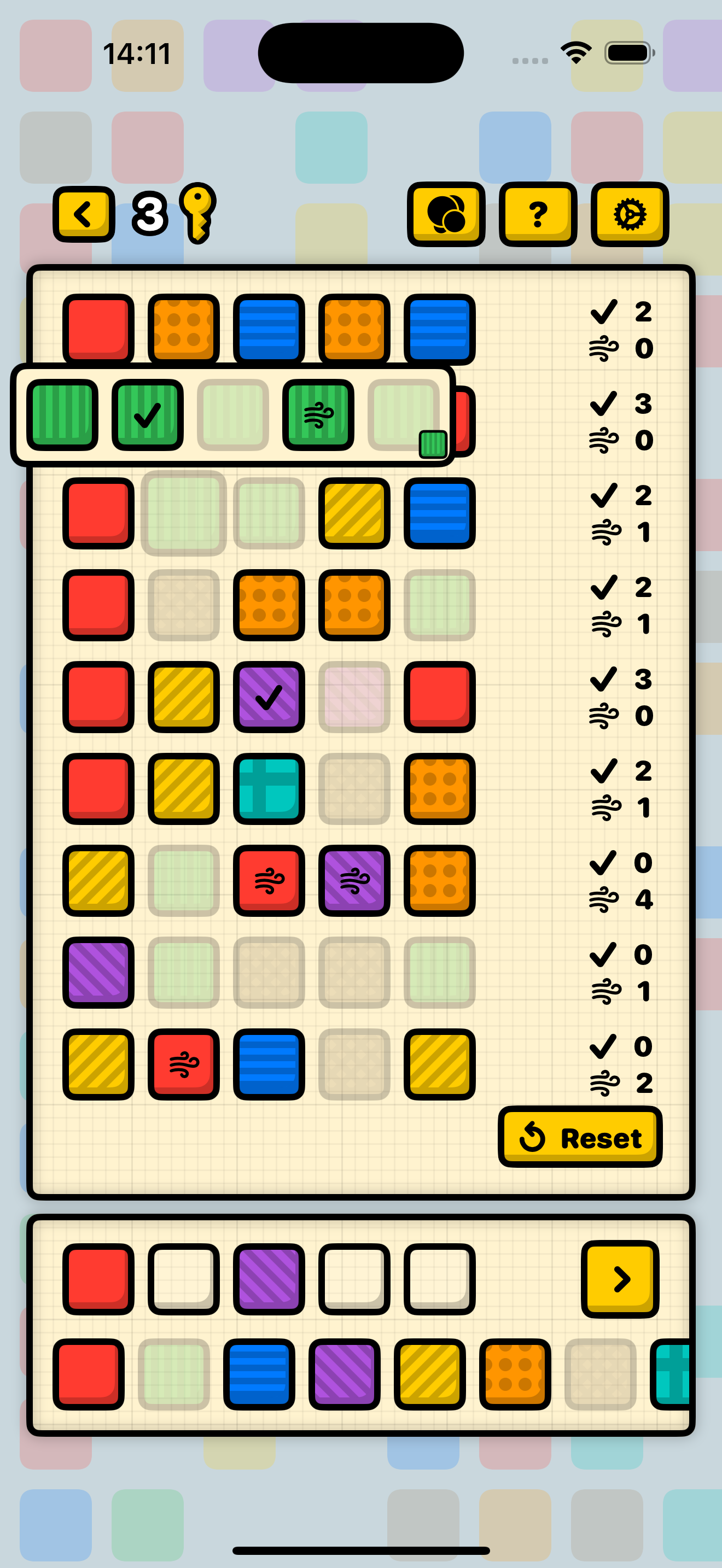
Task: Tap the fourth empty guess slot
Action: tap(354, 1279)
